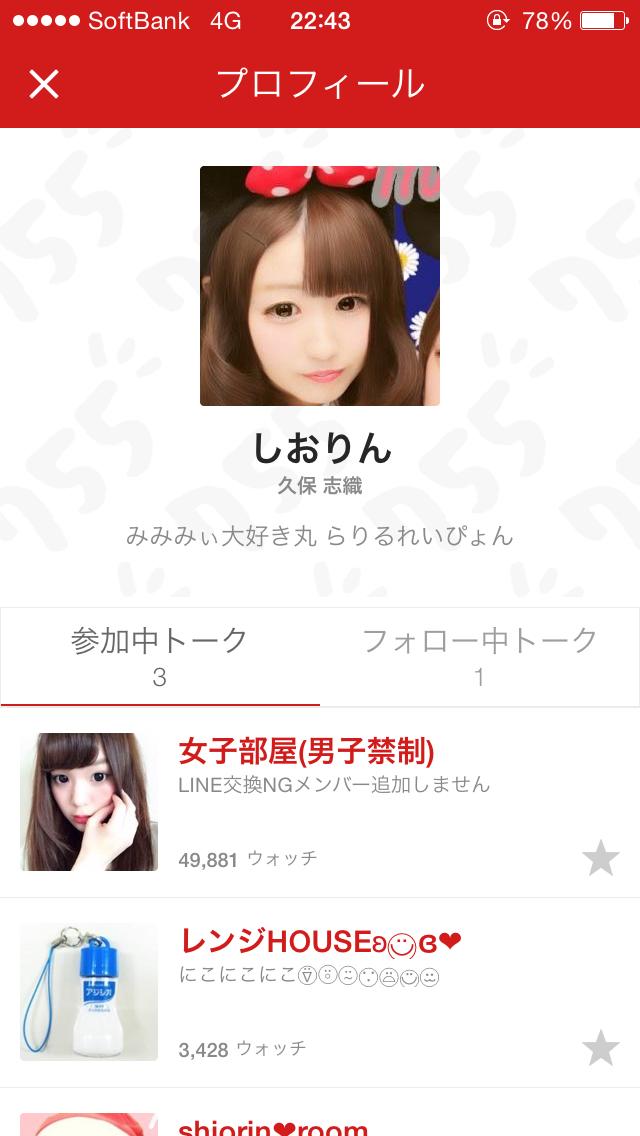Star the 女子部屋(男子禁制) talk
640x1136 pixels.
(600, 858)
